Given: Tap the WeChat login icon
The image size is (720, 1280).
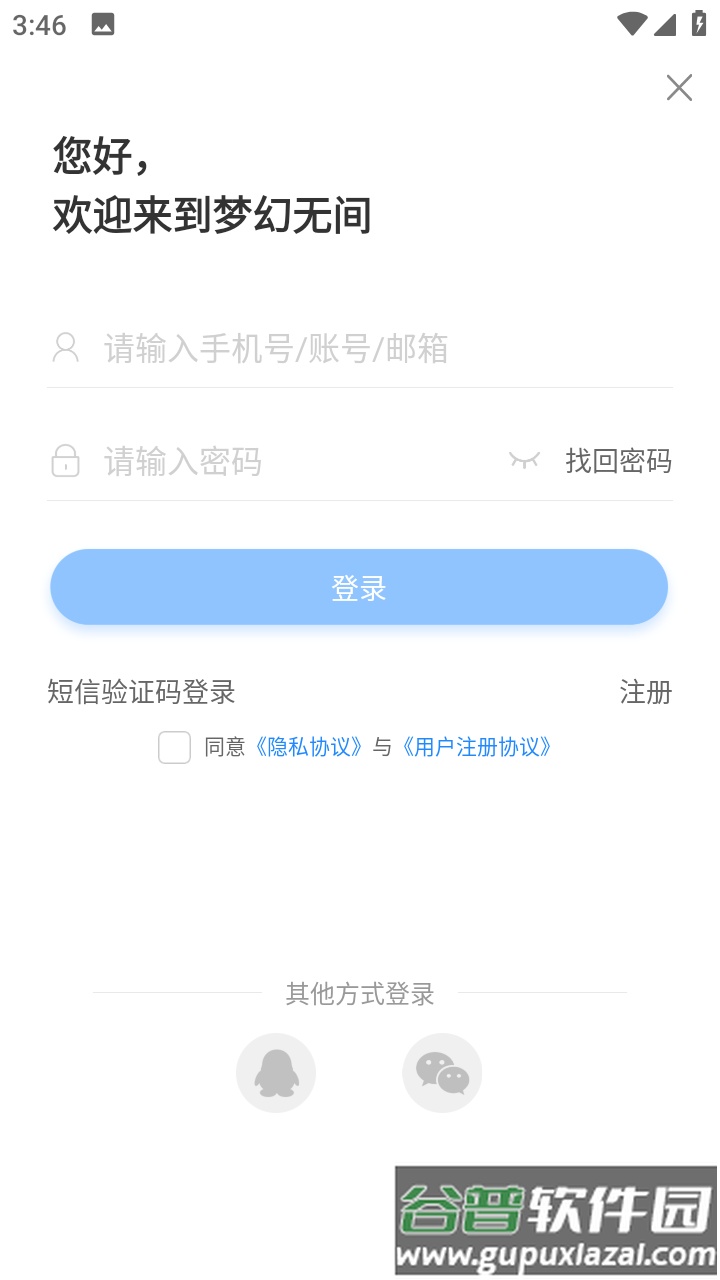Looking at the screenshot, I should (x=442, y=1072).
